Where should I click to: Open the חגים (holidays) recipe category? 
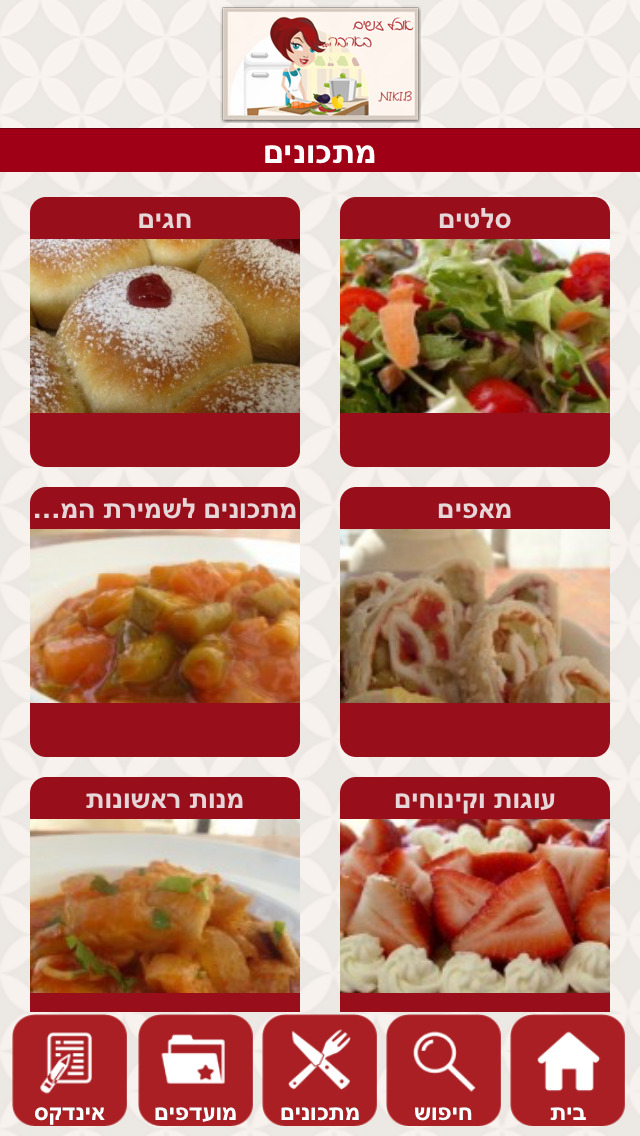pos(165,330)
